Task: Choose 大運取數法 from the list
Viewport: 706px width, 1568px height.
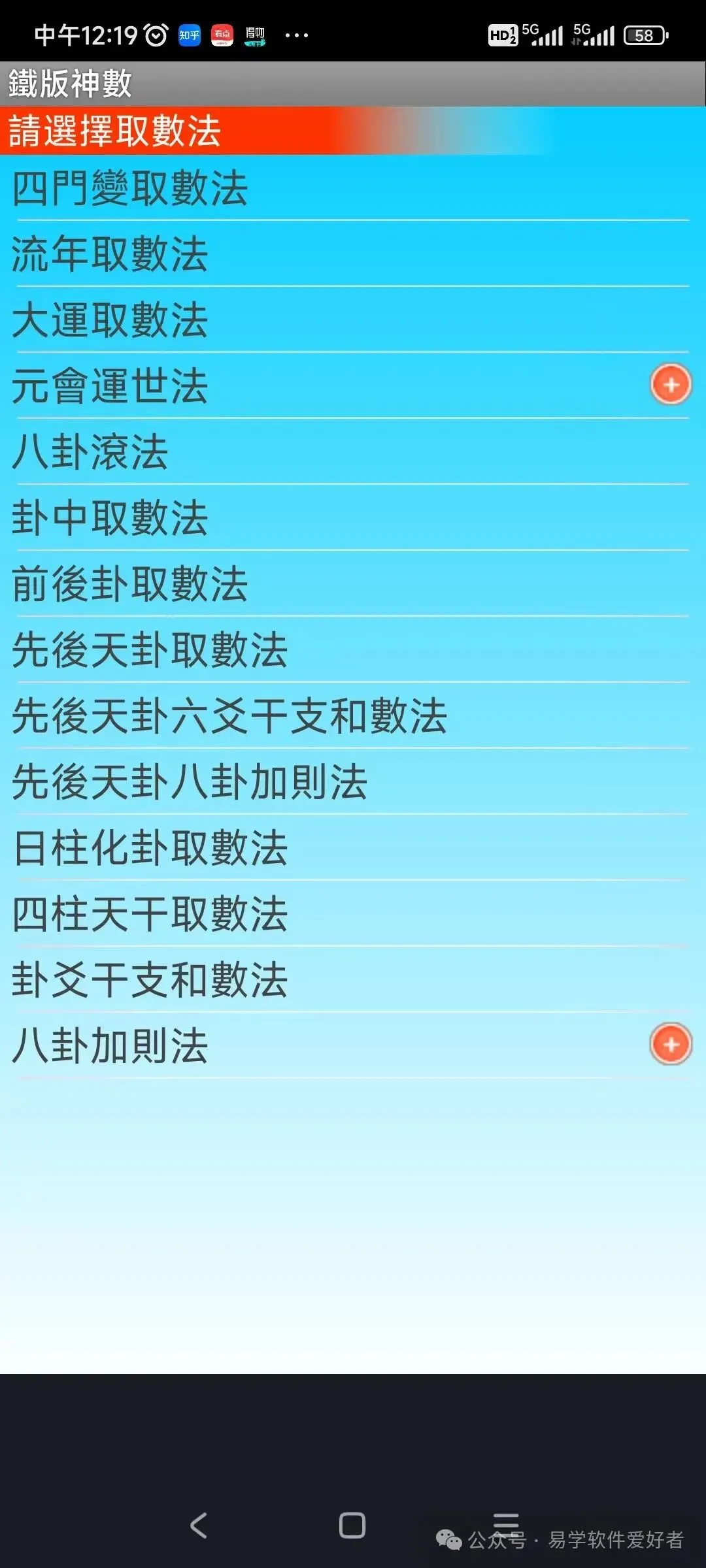Action: [x=353, y=320]
